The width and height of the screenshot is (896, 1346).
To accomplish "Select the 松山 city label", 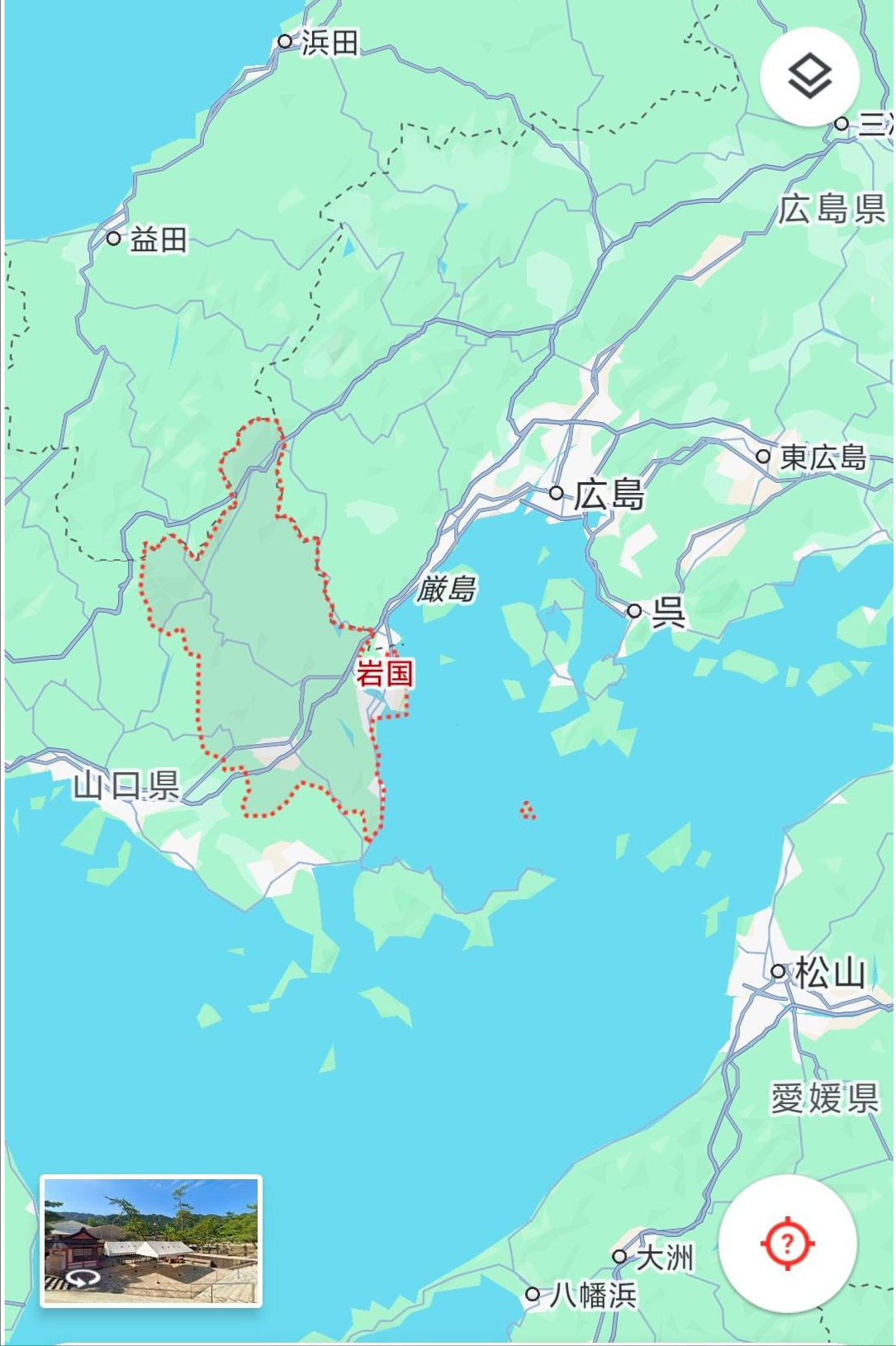I will (x=829, y=973).
